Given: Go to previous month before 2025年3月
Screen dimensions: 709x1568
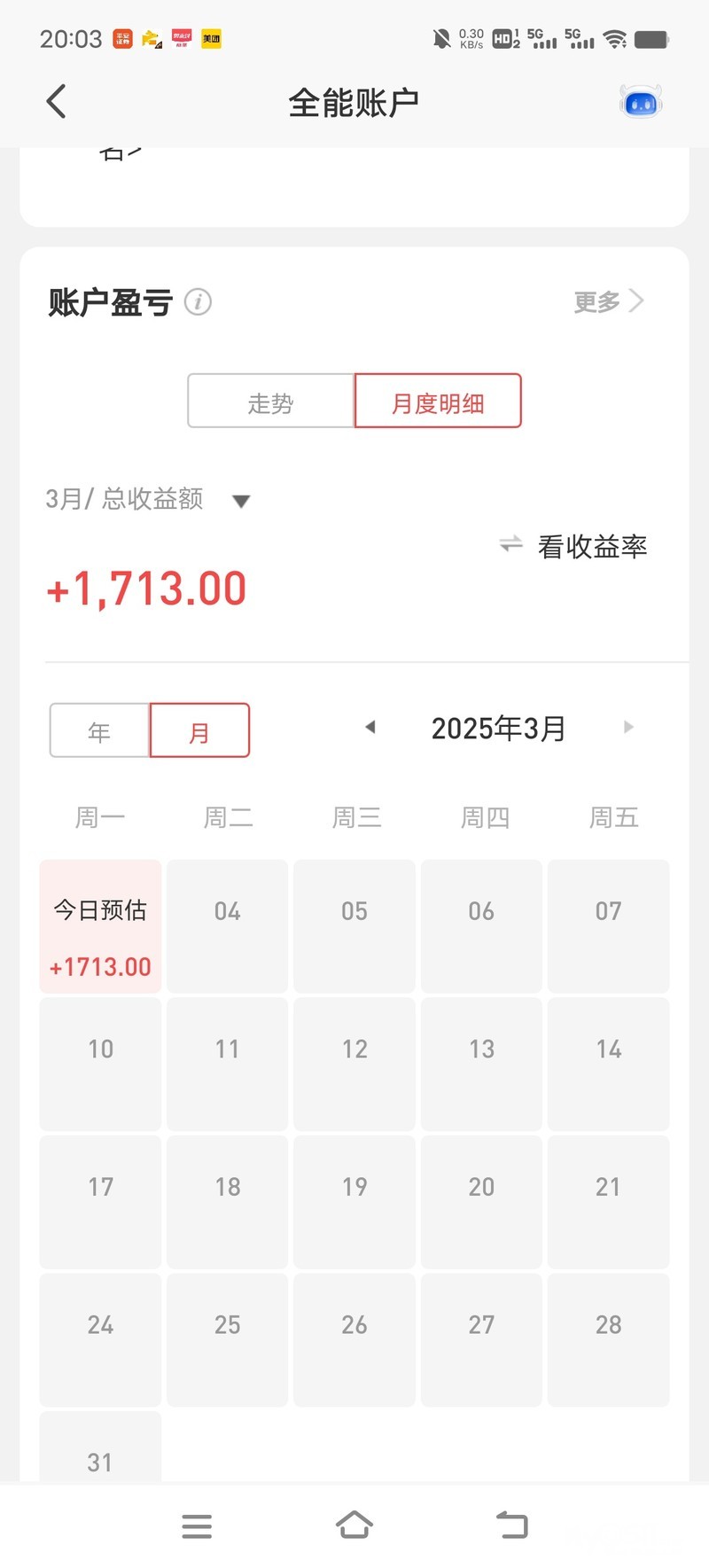Looking at the screenshot, I should click(x=370, y=728).
